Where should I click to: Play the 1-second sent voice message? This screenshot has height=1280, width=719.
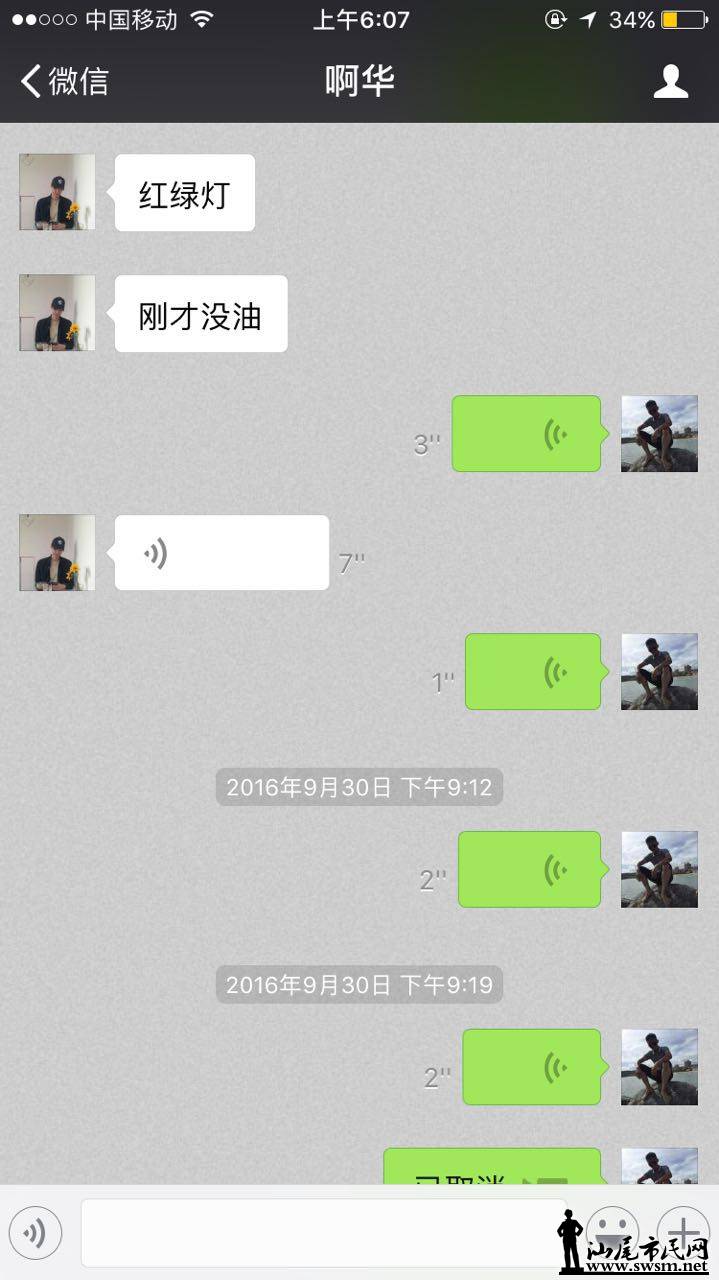point(533,672)
